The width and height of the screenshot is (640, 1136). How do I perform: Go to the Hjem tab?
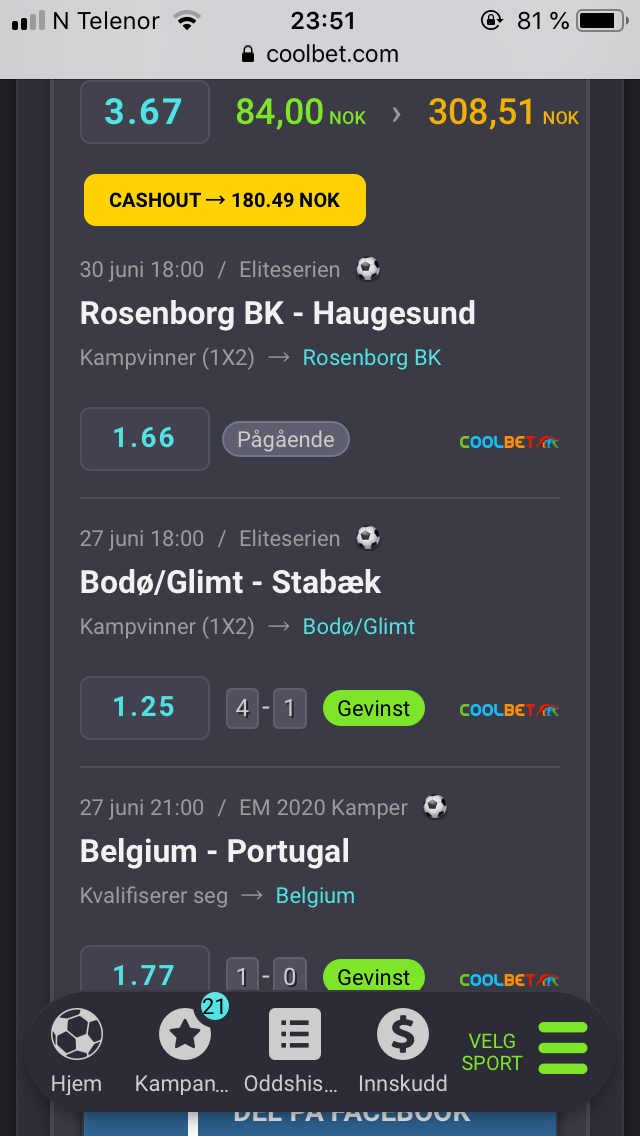pyautogui.click(x=77, y=1050)
